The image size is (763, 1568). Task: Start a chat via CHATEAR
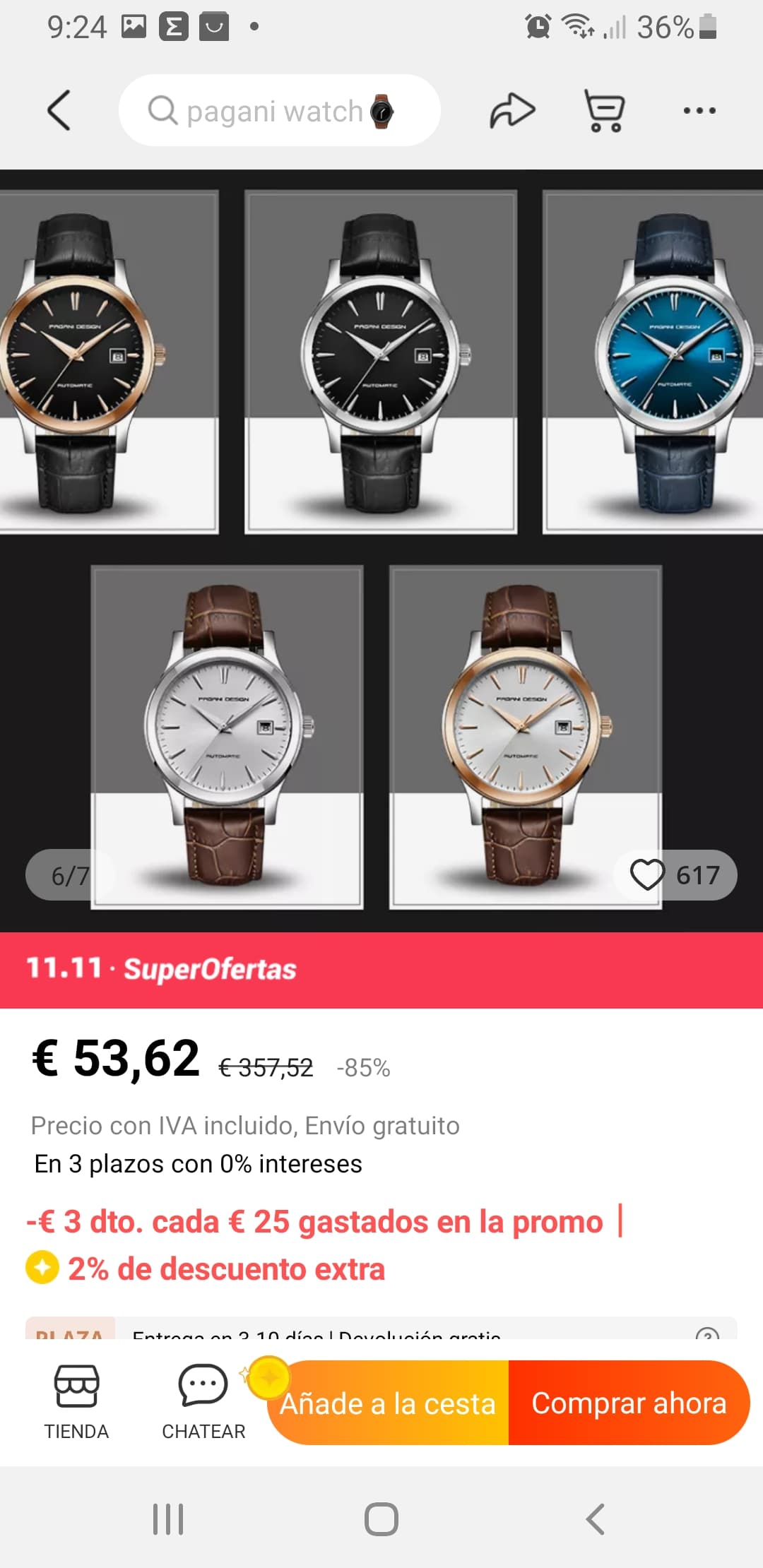(203, 1402)
